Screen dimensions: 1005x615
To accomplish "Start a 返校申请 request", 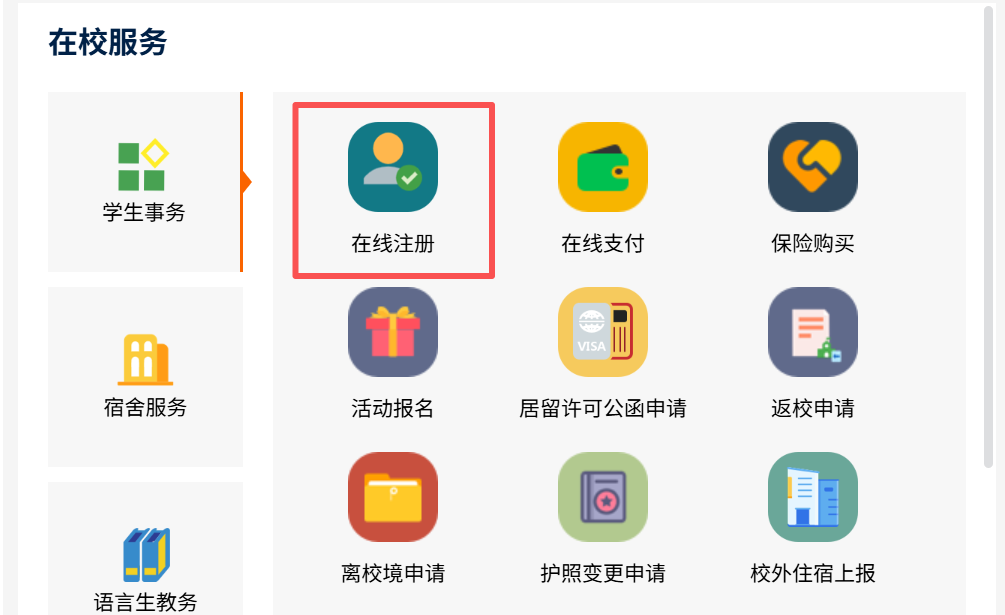I will (x=813, y=353).
